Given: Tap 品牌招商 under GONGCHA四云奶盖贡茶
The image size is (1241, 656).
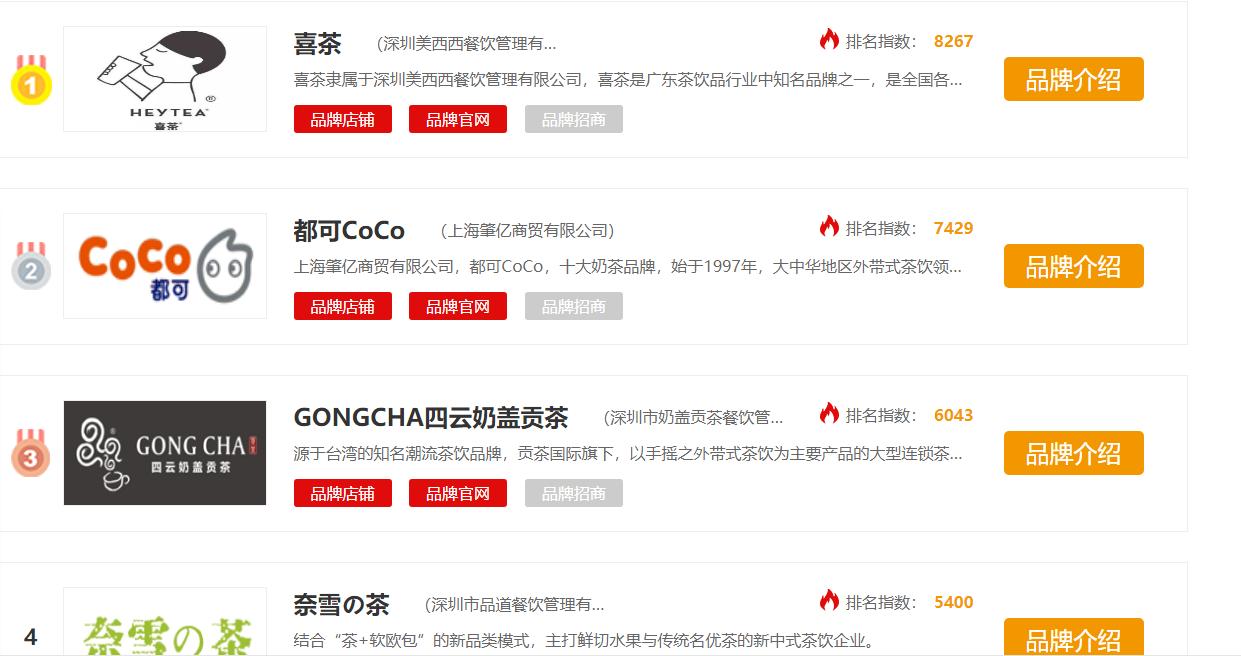Looking at the screenshot, I should tap(573, 494).
